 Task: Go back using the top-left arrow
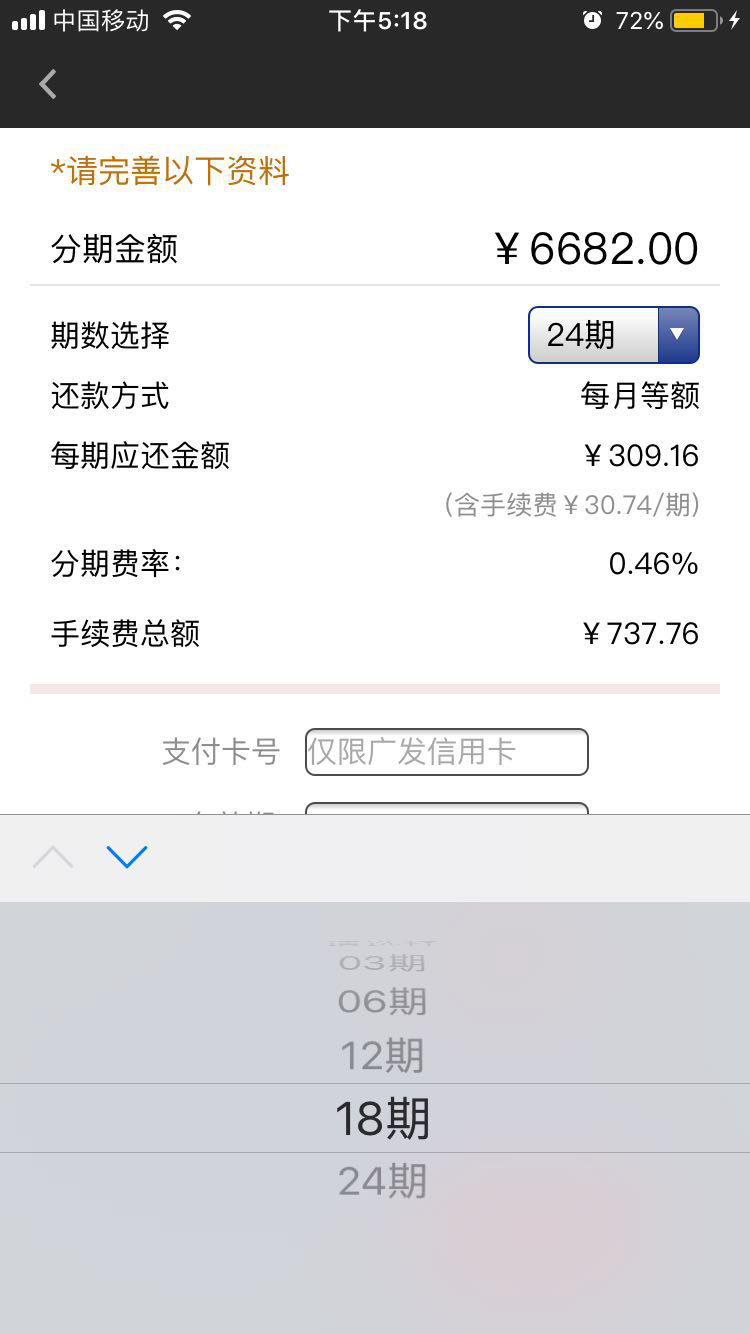[47, 84]
